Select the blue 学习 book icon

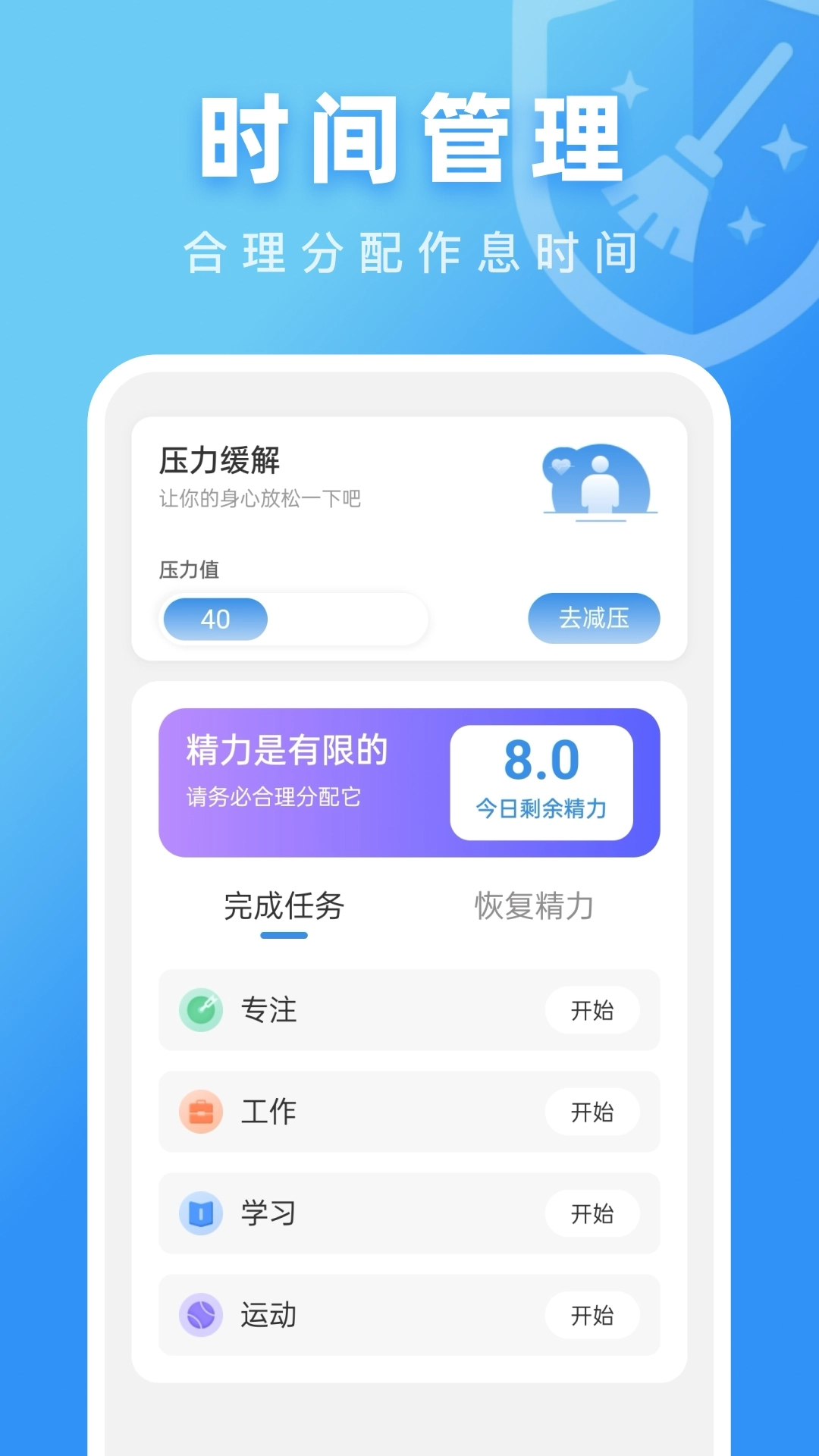coord(199,1214)
